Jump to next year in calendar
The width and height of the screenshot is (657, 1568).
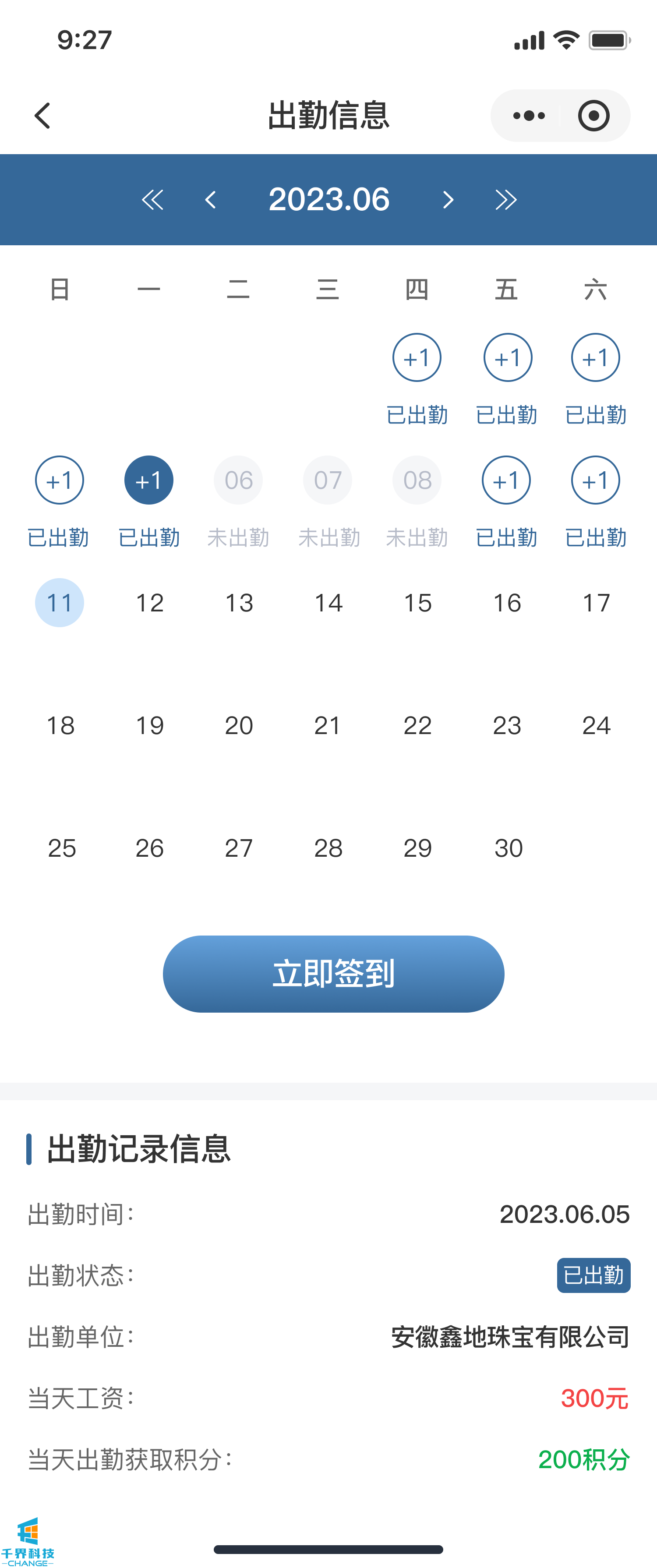pyautogui.click(x=505, y=200)
